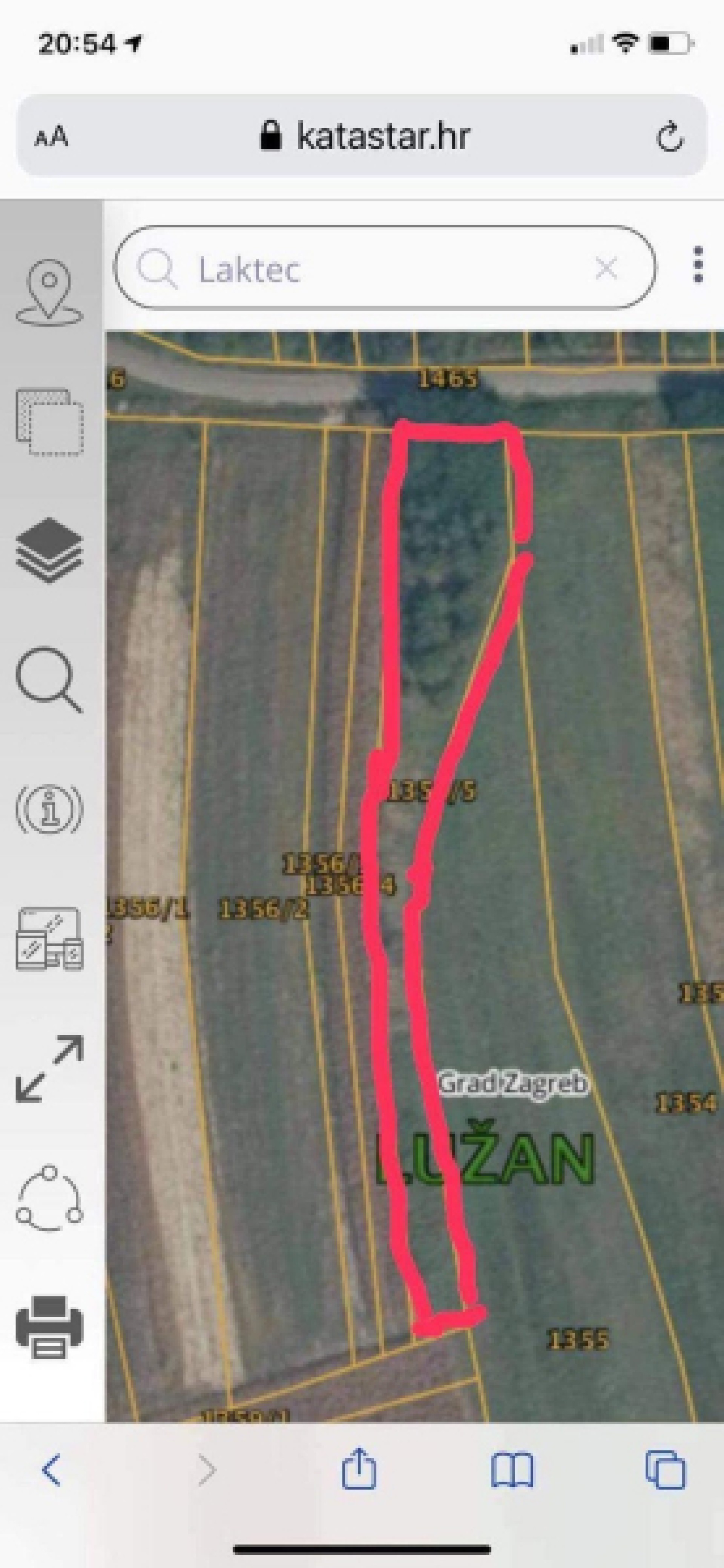The width and height of the screenshot is (724, 1568).
Task: Show open Safari tabs
Action: [665, 1470]
